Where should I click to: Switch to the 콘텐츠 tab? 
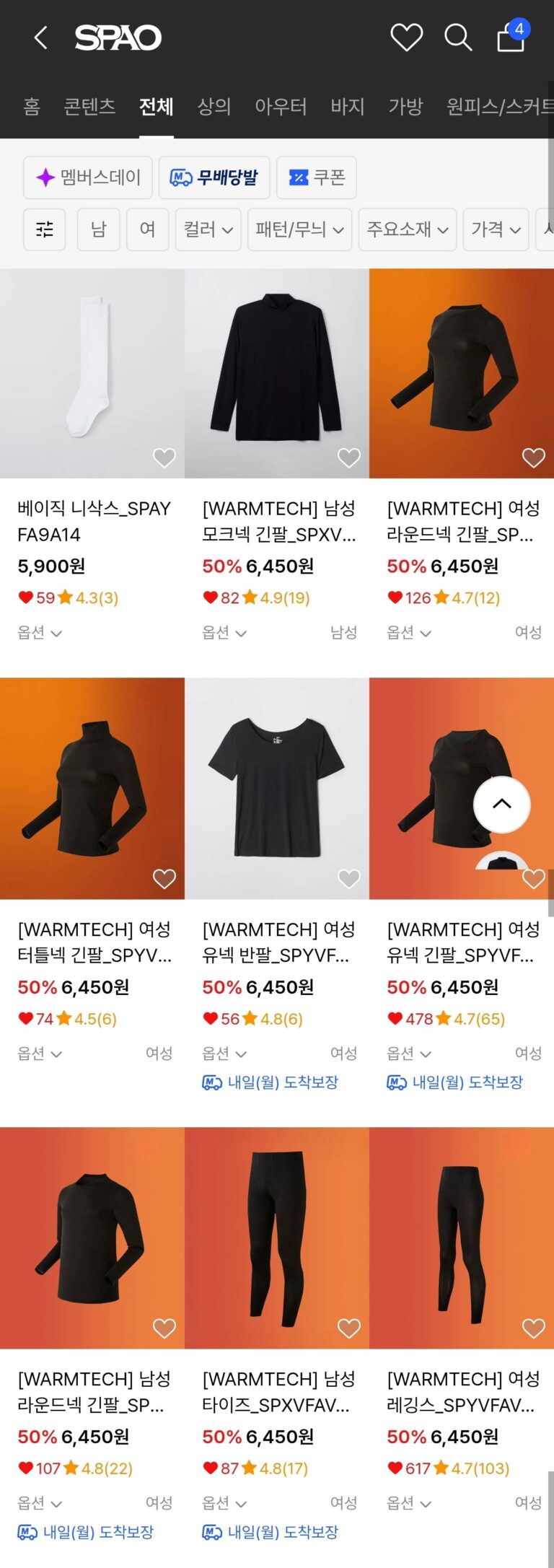pos(89,107)
